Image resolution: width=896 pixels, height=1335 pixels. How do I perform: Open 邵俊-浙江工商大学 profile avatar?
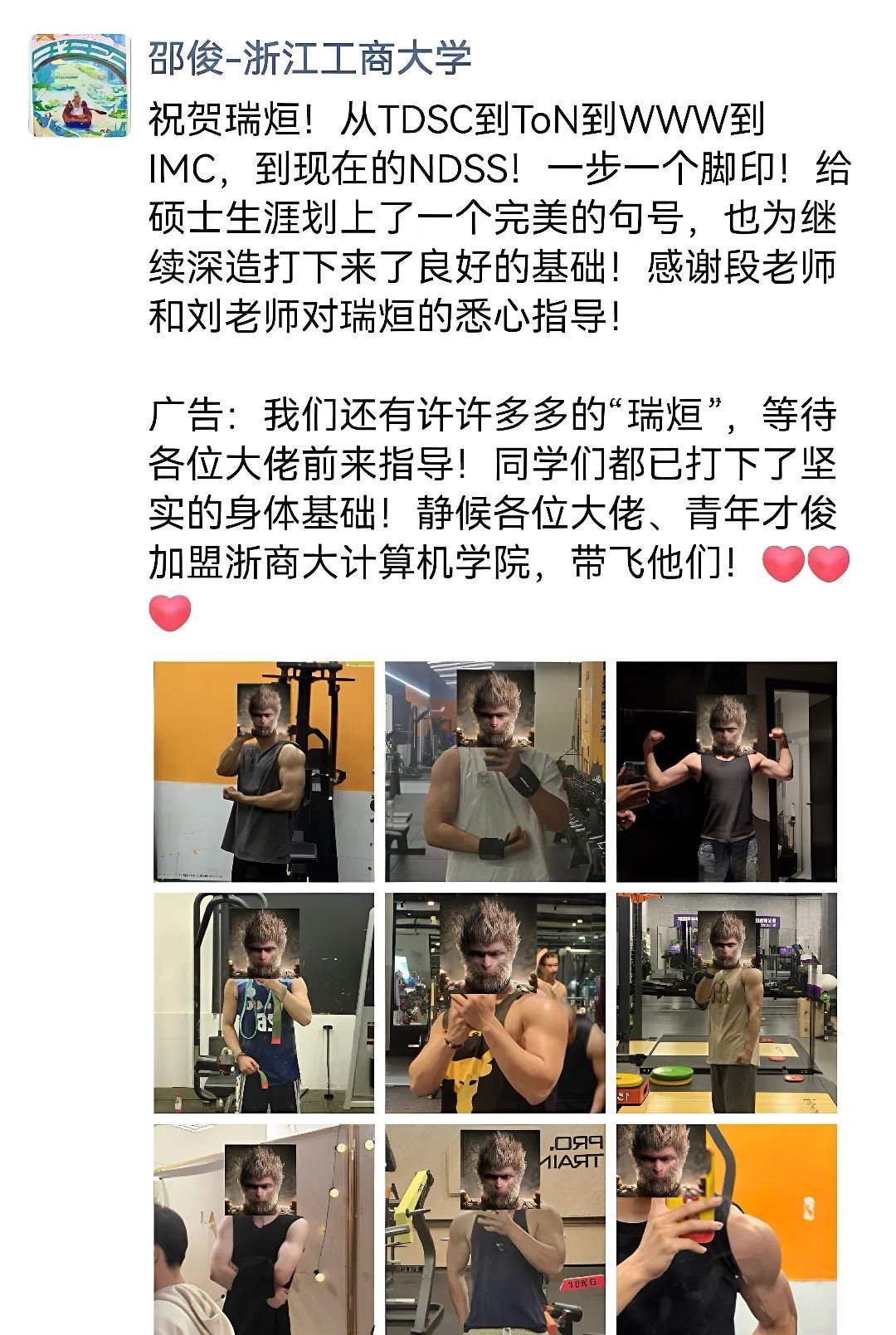coord(80,85)
